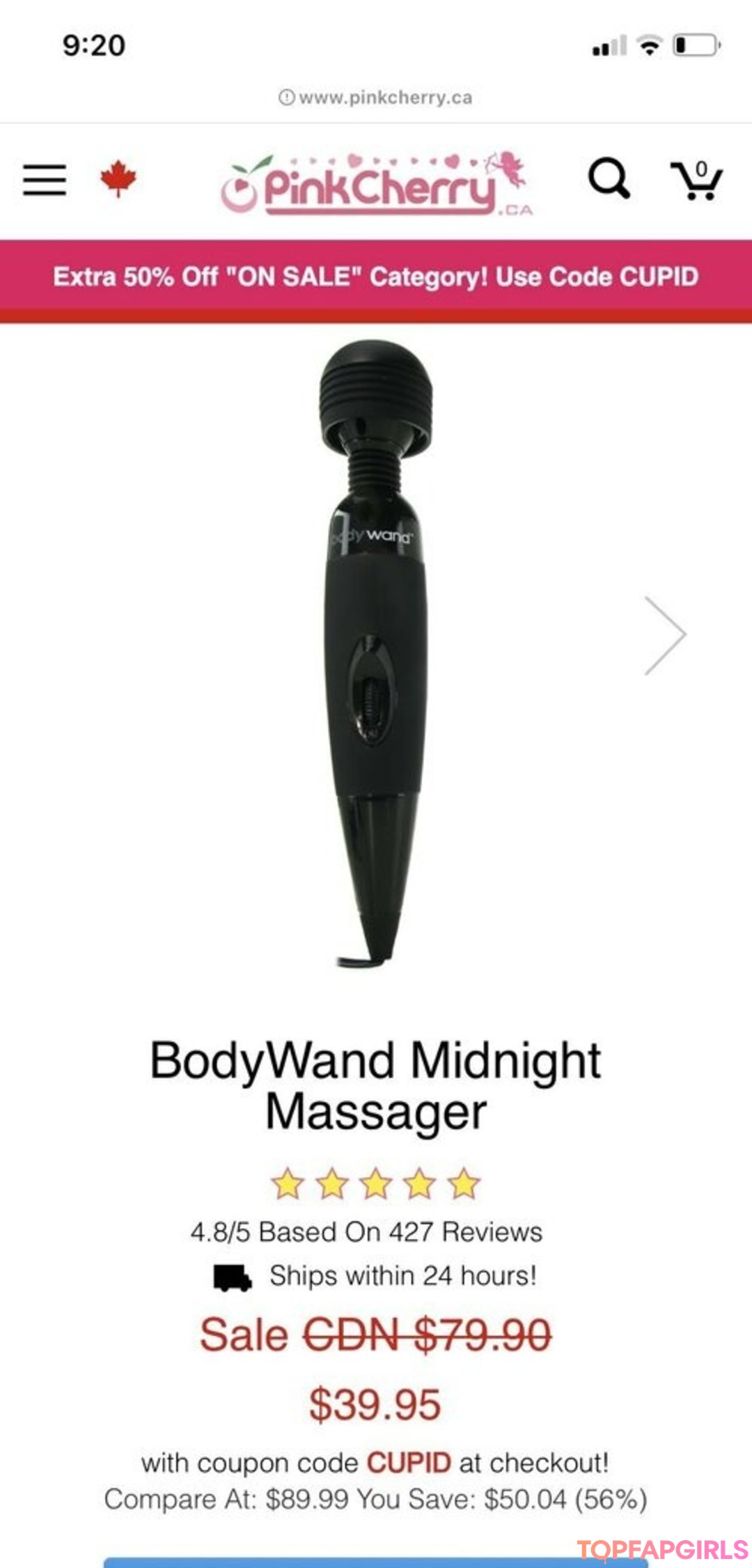Show the next product image arrow
The image size is (752, 1568).
click(665, 635)
